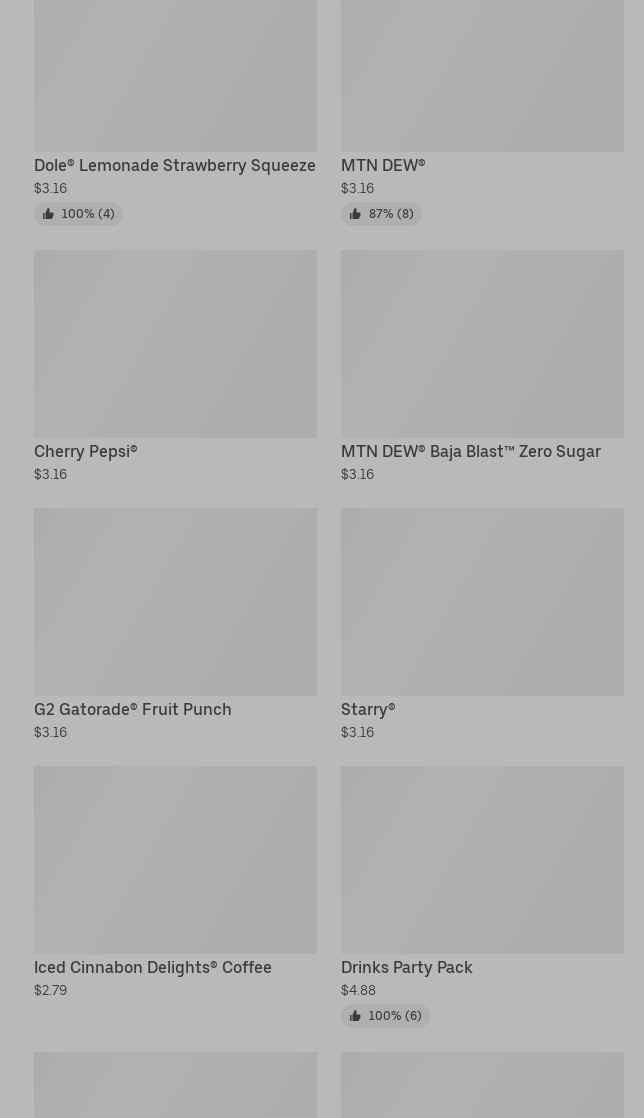
Task: Tap the Starry drink item
Action: (482, 625)
